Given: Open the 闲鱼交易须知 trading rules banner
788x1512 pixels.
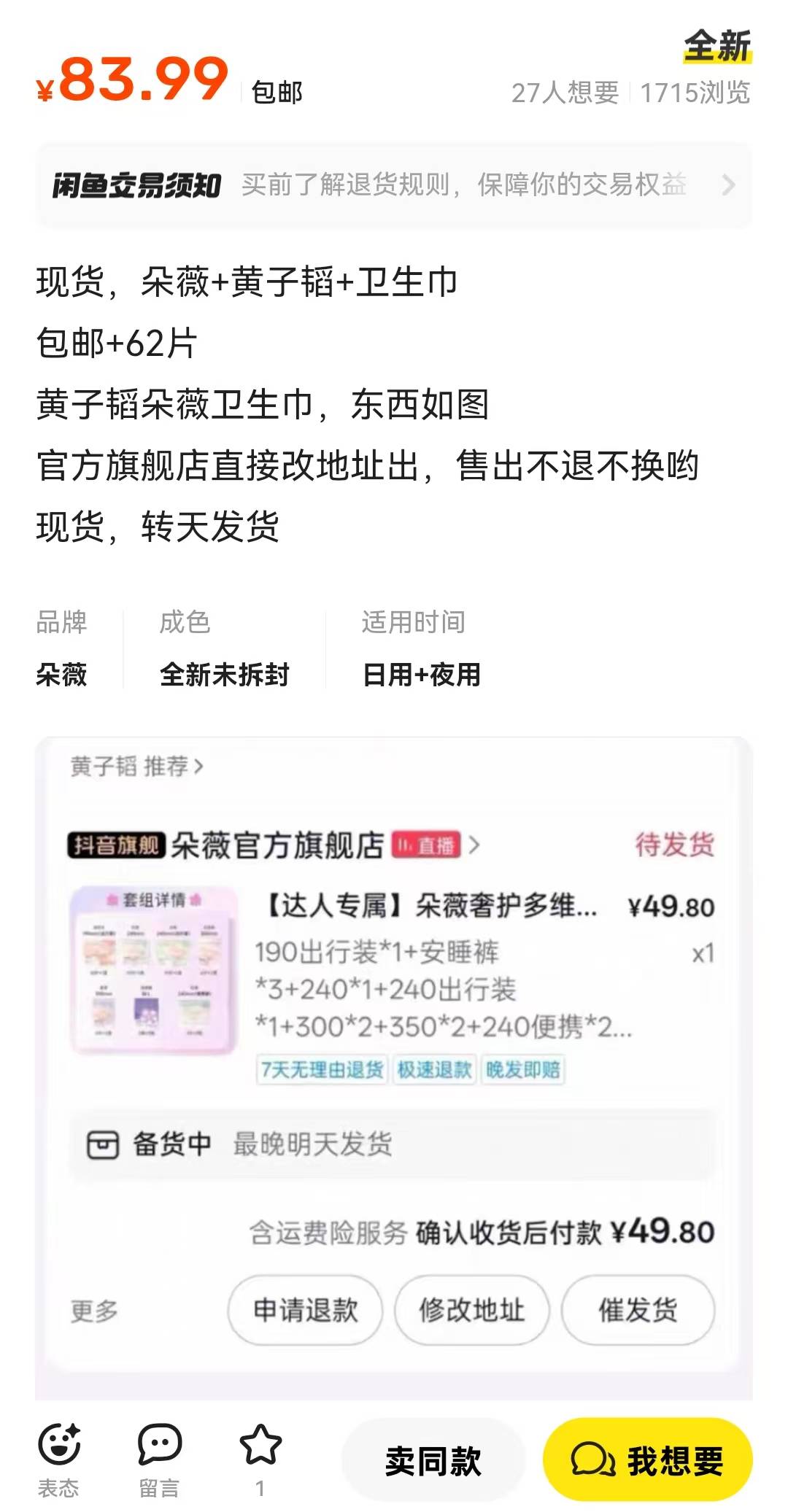Looking at the screenshot, I should [x=394, y=185].
